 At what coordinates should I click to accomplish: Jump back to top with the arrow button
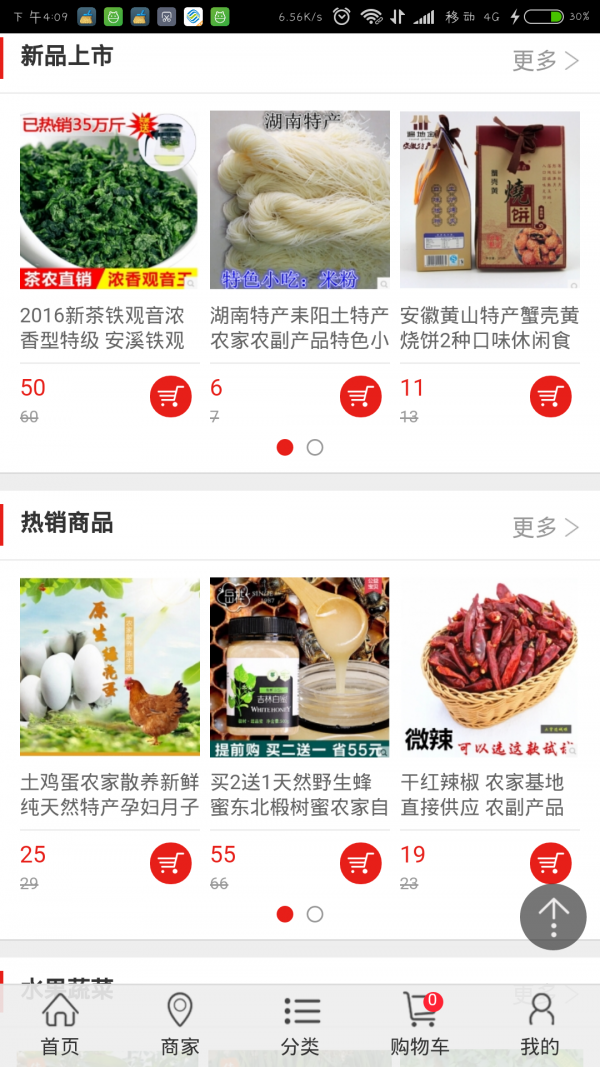click(x=553, y=917)
